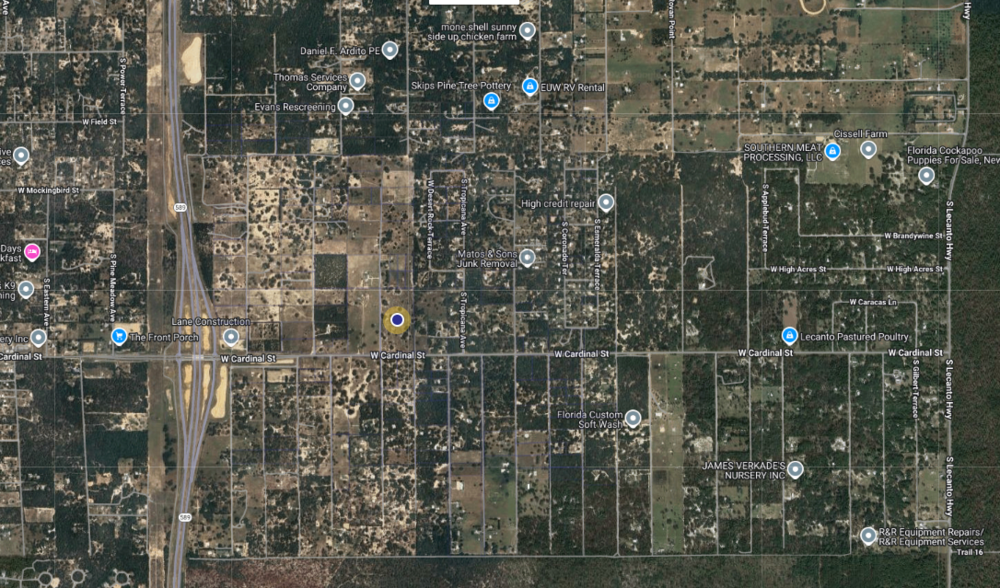Tap the blue current location dot

pos(397,320)
